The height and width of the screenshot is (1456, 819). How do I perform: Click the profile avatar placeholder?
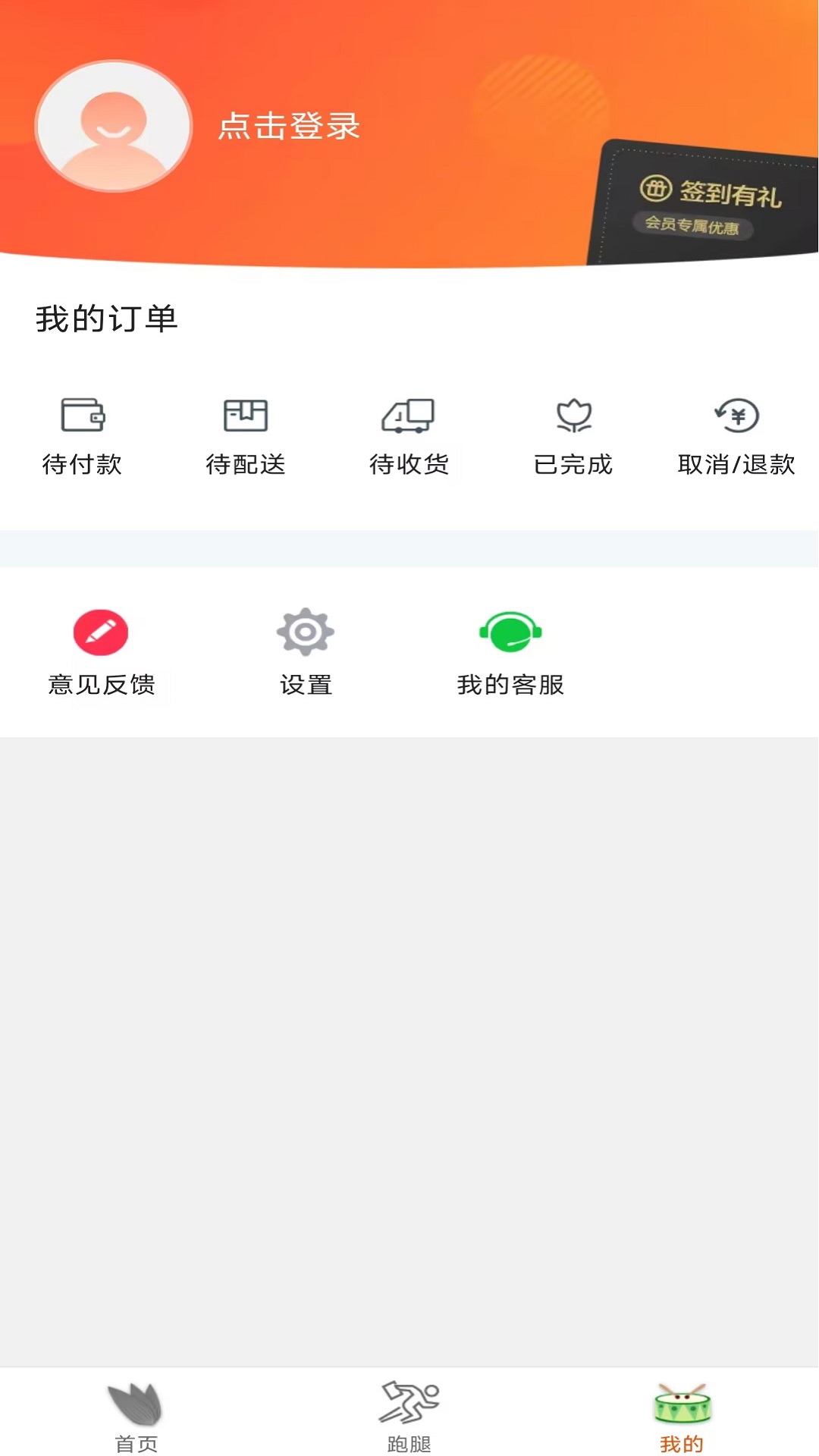pyautogui.click(x=112, y=127)
